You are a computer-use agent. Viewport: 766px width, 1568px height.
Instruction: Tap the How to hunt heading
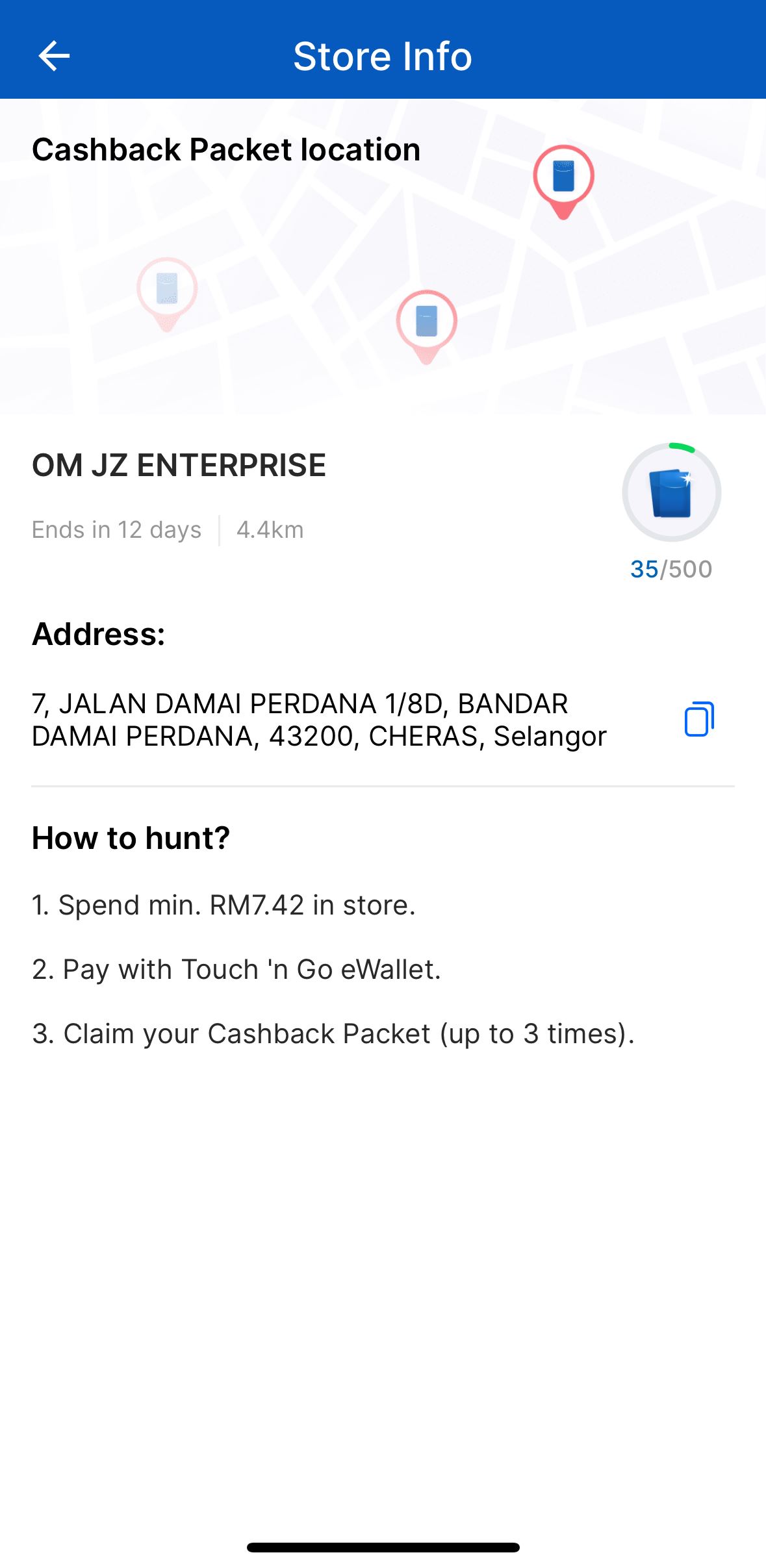pos(131,838)
